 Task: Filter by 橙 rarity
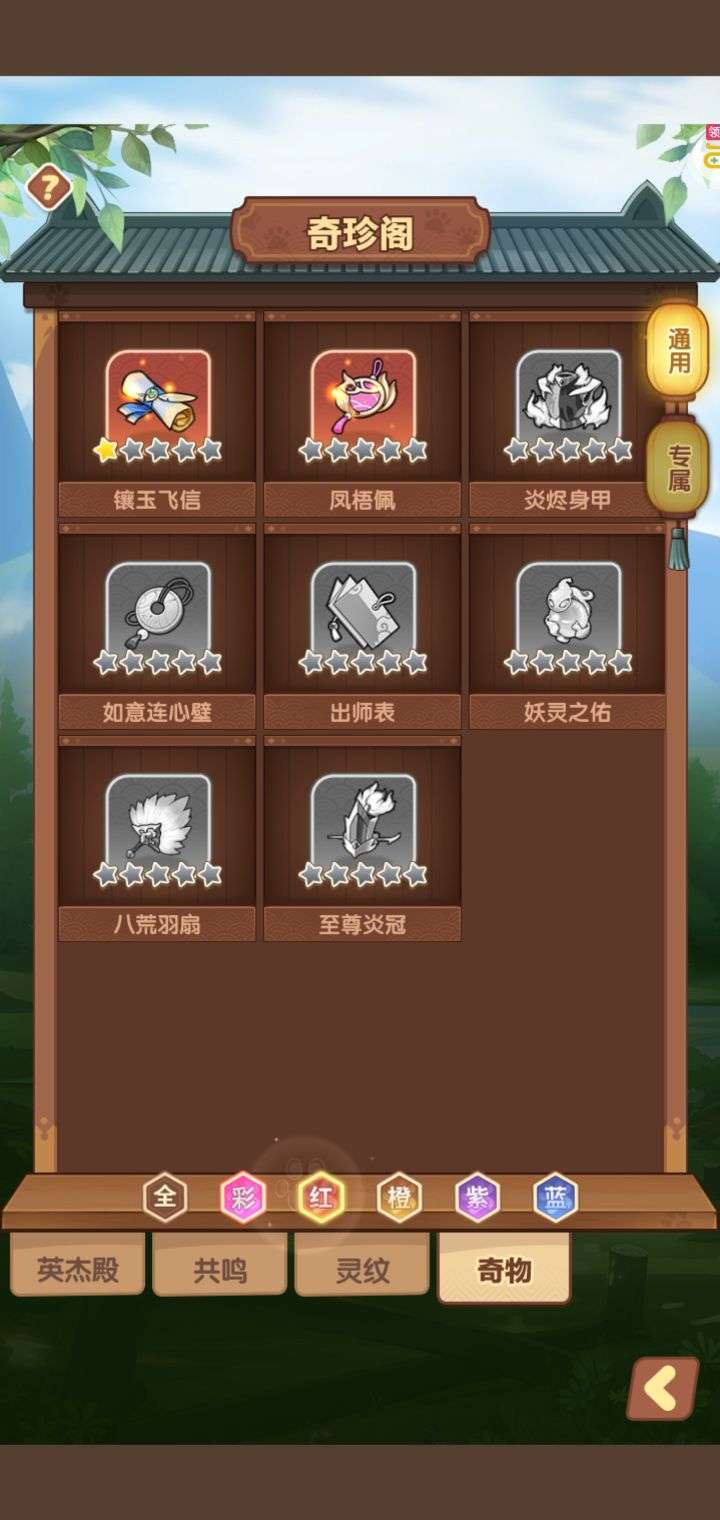[399, 1197]
